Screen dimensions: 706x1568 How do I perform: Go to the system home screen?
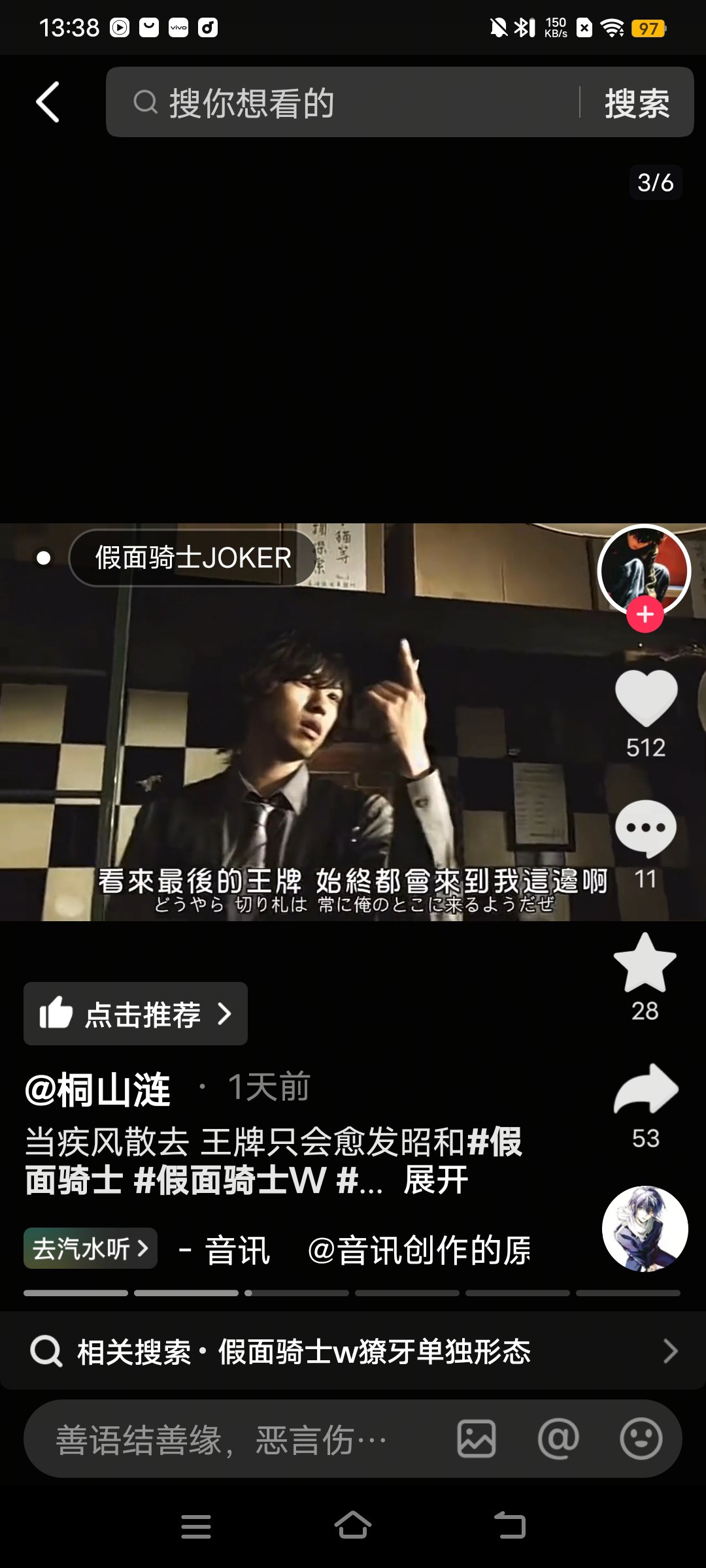point(353,1526)
